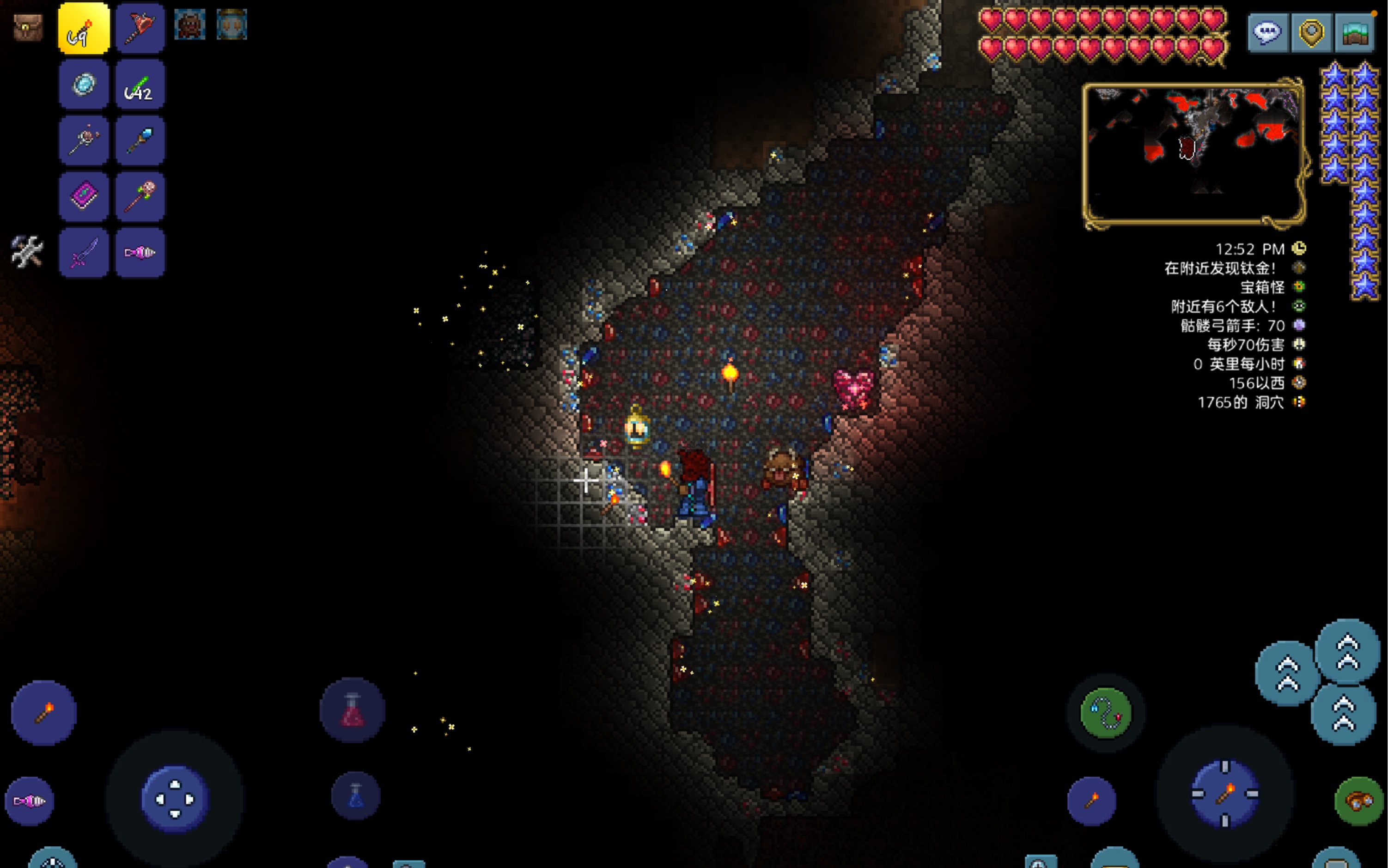This screenshot has width=1388, height=868.
Task: Tap the gold map pin button
Action: pyautogui.click(x=1311, y=33)
